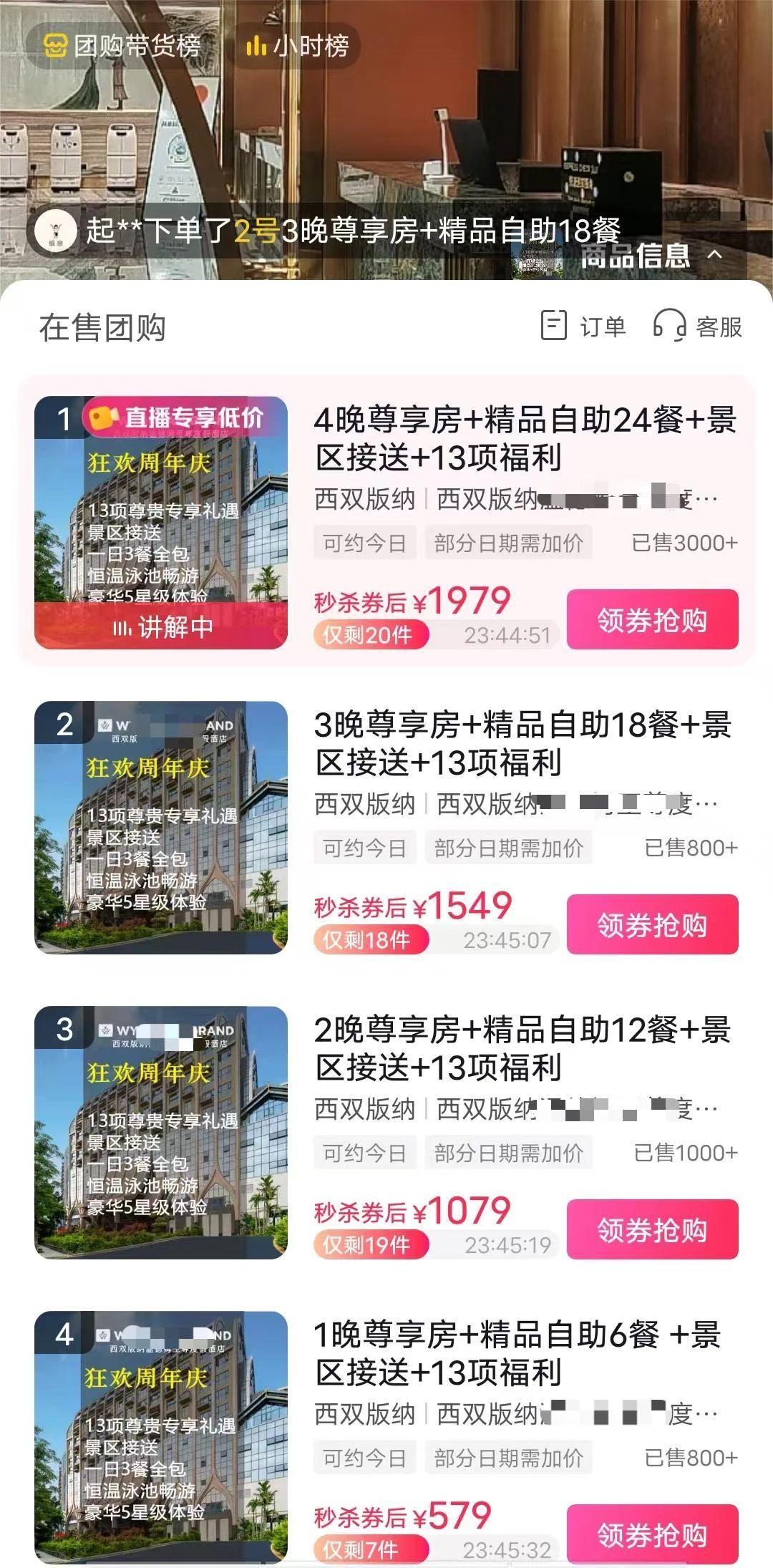Open the 3晚尊享房 deal image
The image size is (773, 1568).
pos(161,828)
